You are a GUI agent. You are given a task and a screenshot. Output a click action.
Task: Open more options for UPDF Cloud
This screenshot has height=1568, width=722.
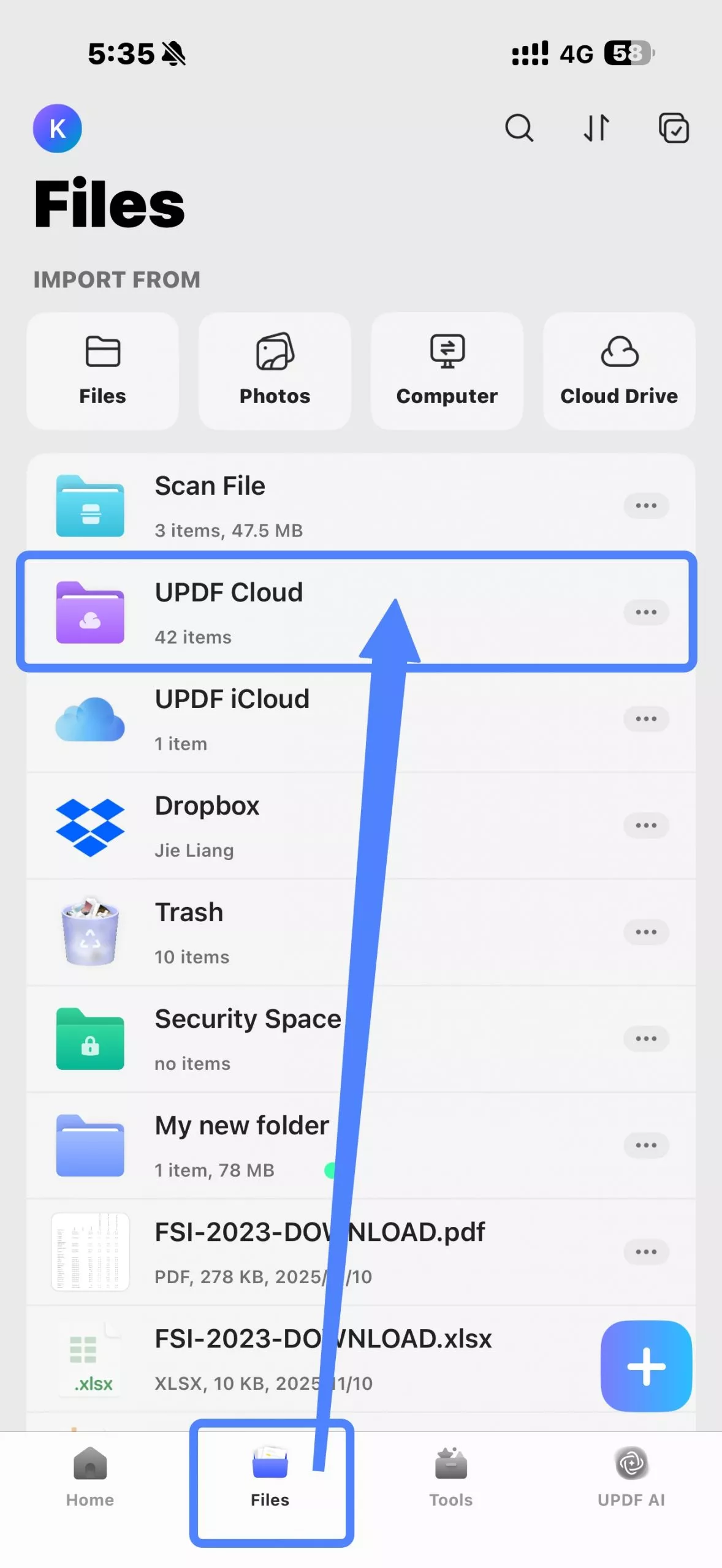point(646,612)
